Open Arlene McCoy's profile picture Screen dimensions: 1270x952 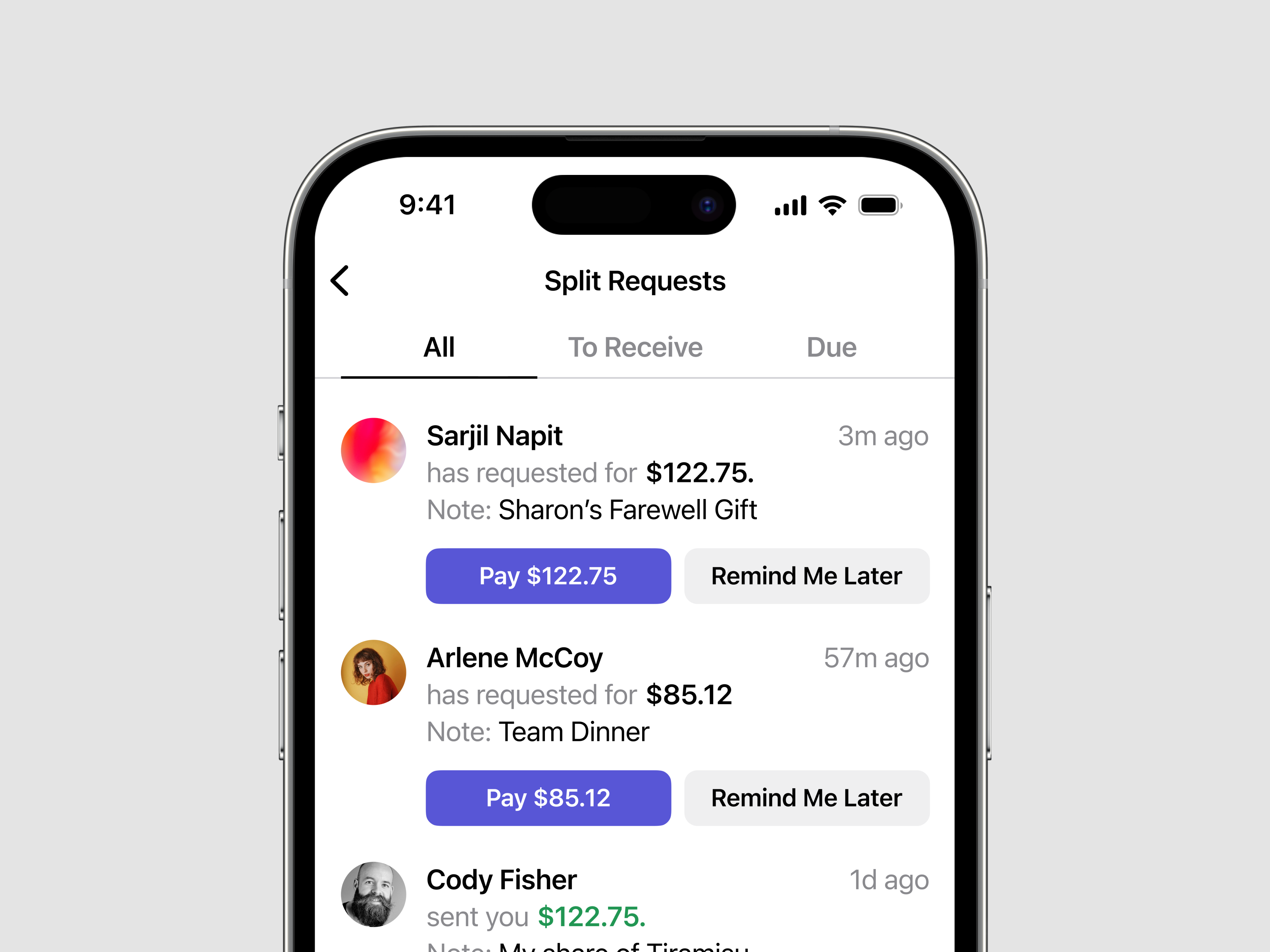pyautogui.click(x=374, y=672)
